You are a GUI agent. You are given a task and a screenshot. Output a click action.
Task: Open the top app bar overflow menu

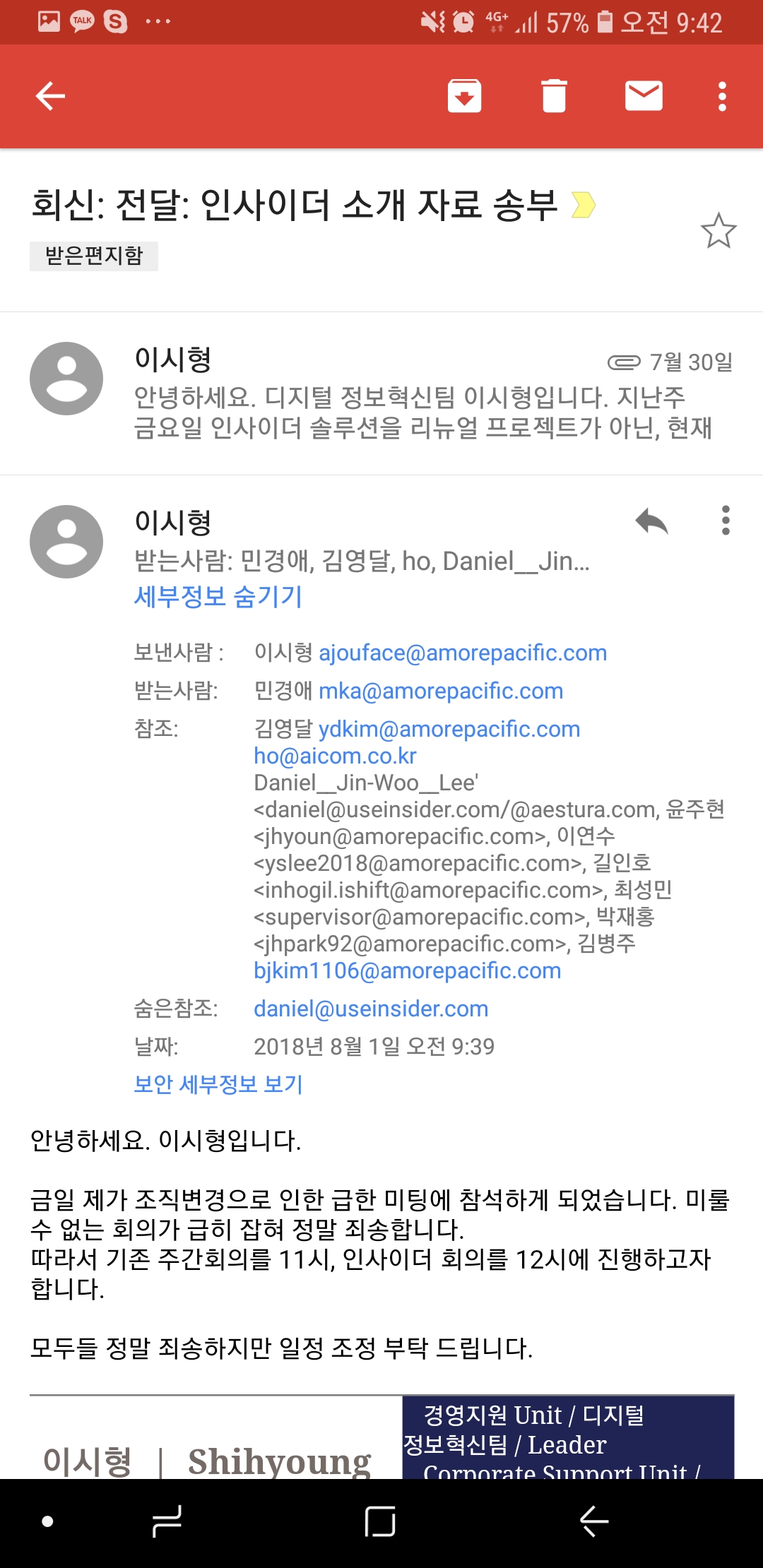pos(722,96)
